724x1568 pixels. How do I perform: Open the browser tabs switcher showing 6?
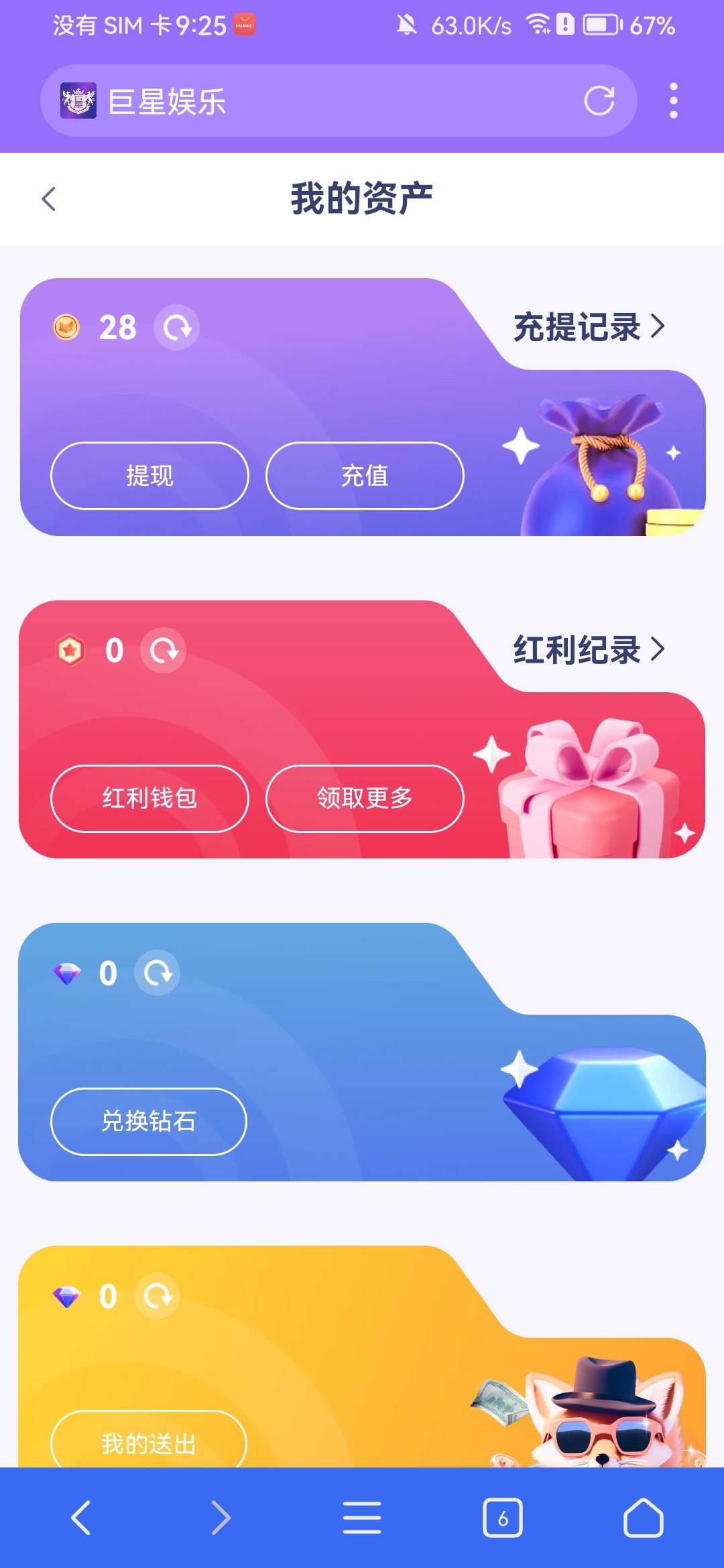tap(503, 1518)
